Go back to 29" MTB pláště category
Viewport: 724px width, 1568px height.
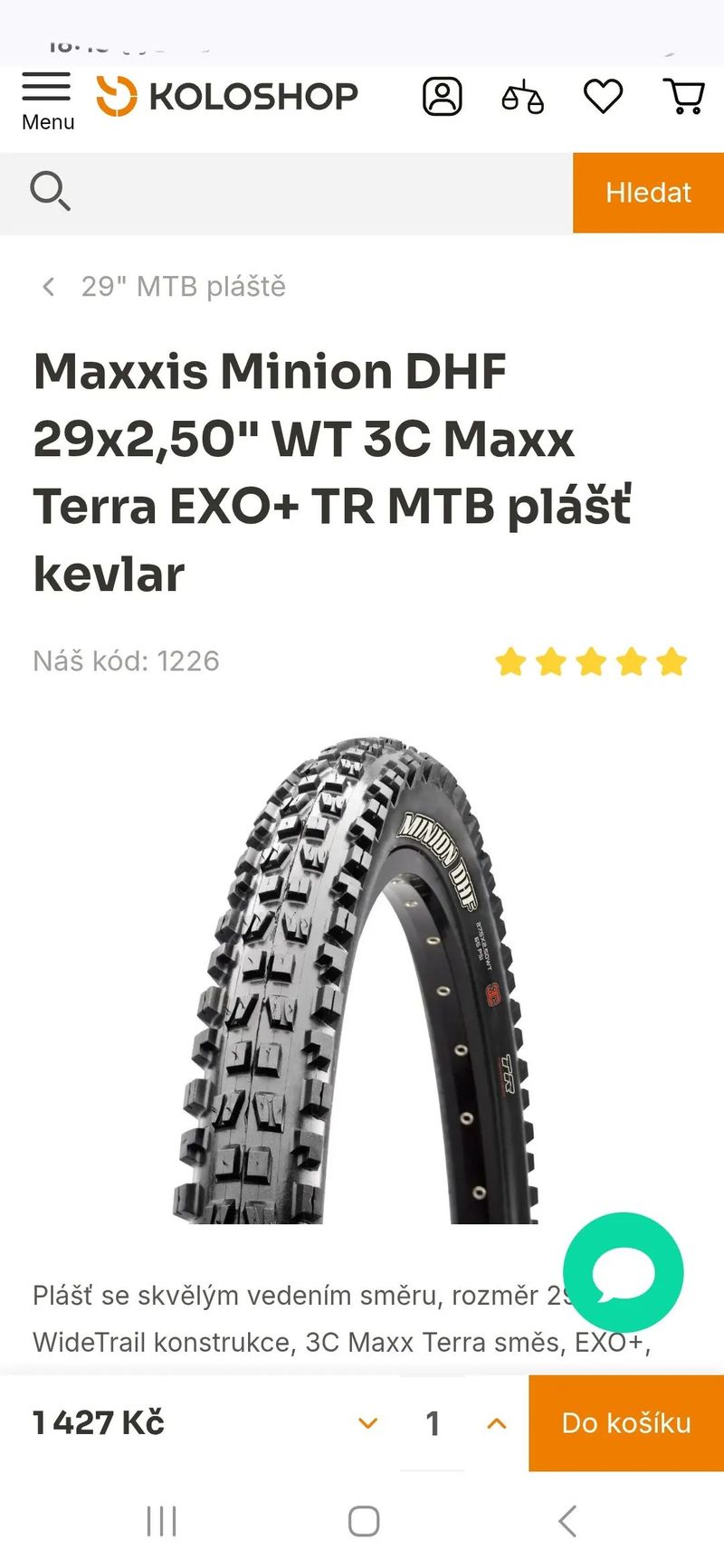(165, 287)
